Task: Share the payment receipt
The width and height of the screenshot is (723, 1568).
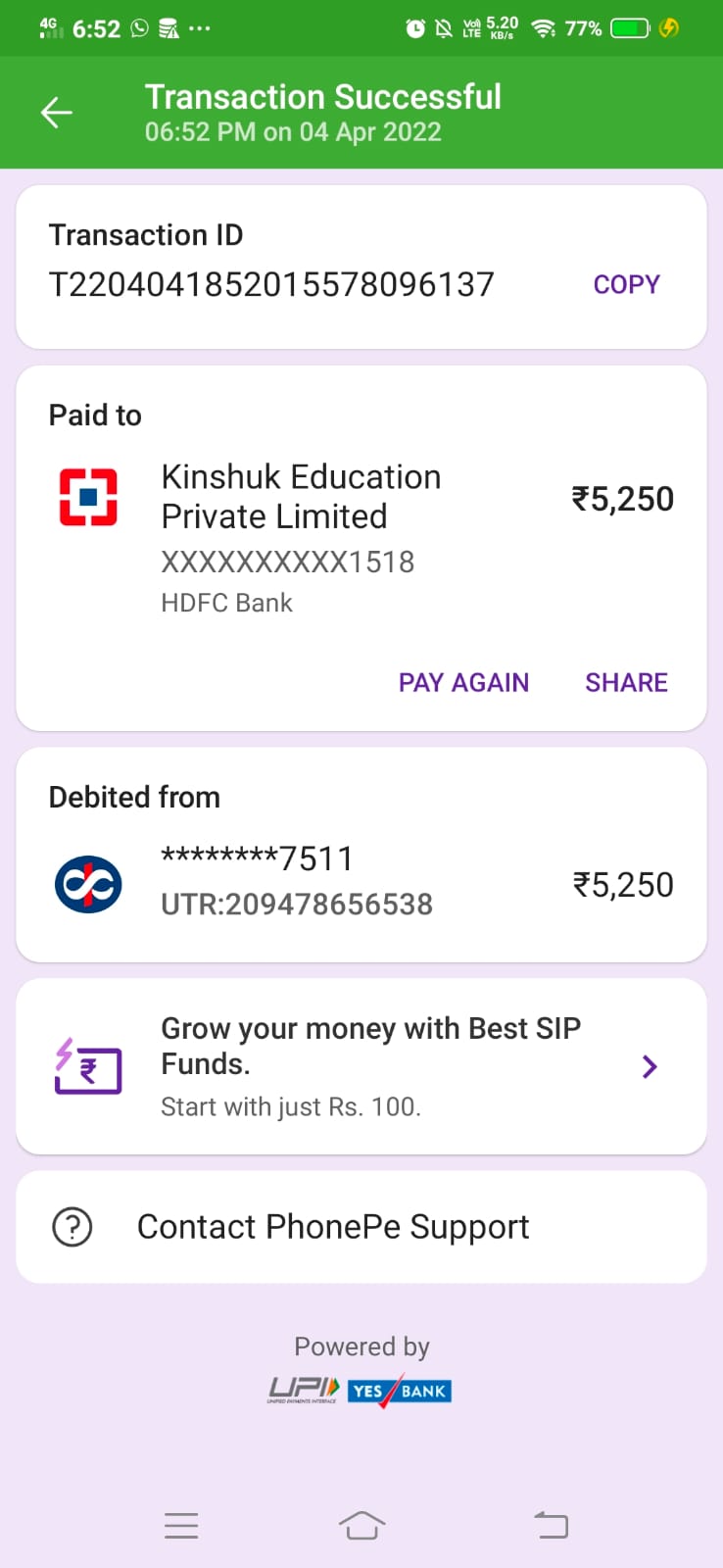Action: click(626, 682)
